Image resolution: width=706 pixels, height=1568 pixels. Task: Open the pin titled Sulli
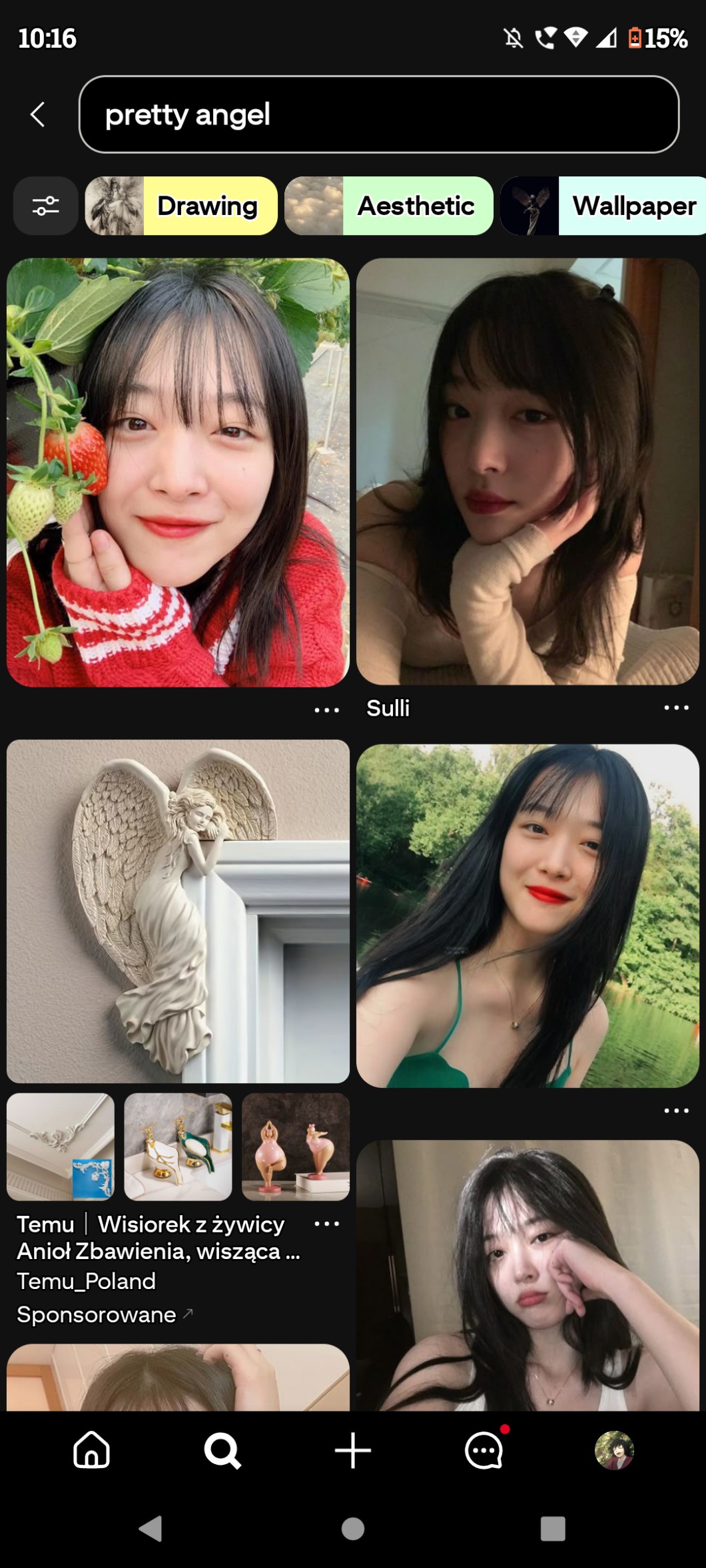(528, 471)
